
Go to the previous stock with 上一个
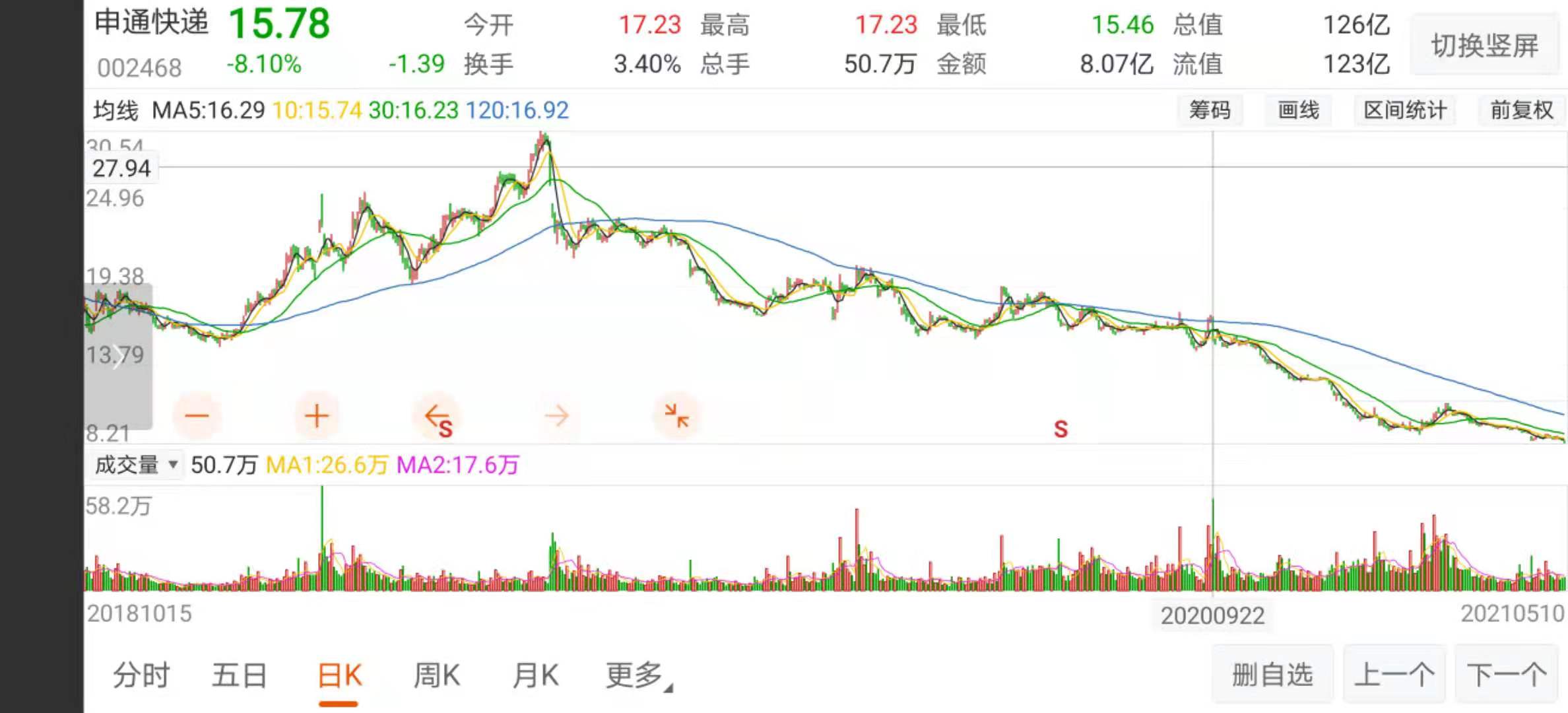tap(1394, 675)
